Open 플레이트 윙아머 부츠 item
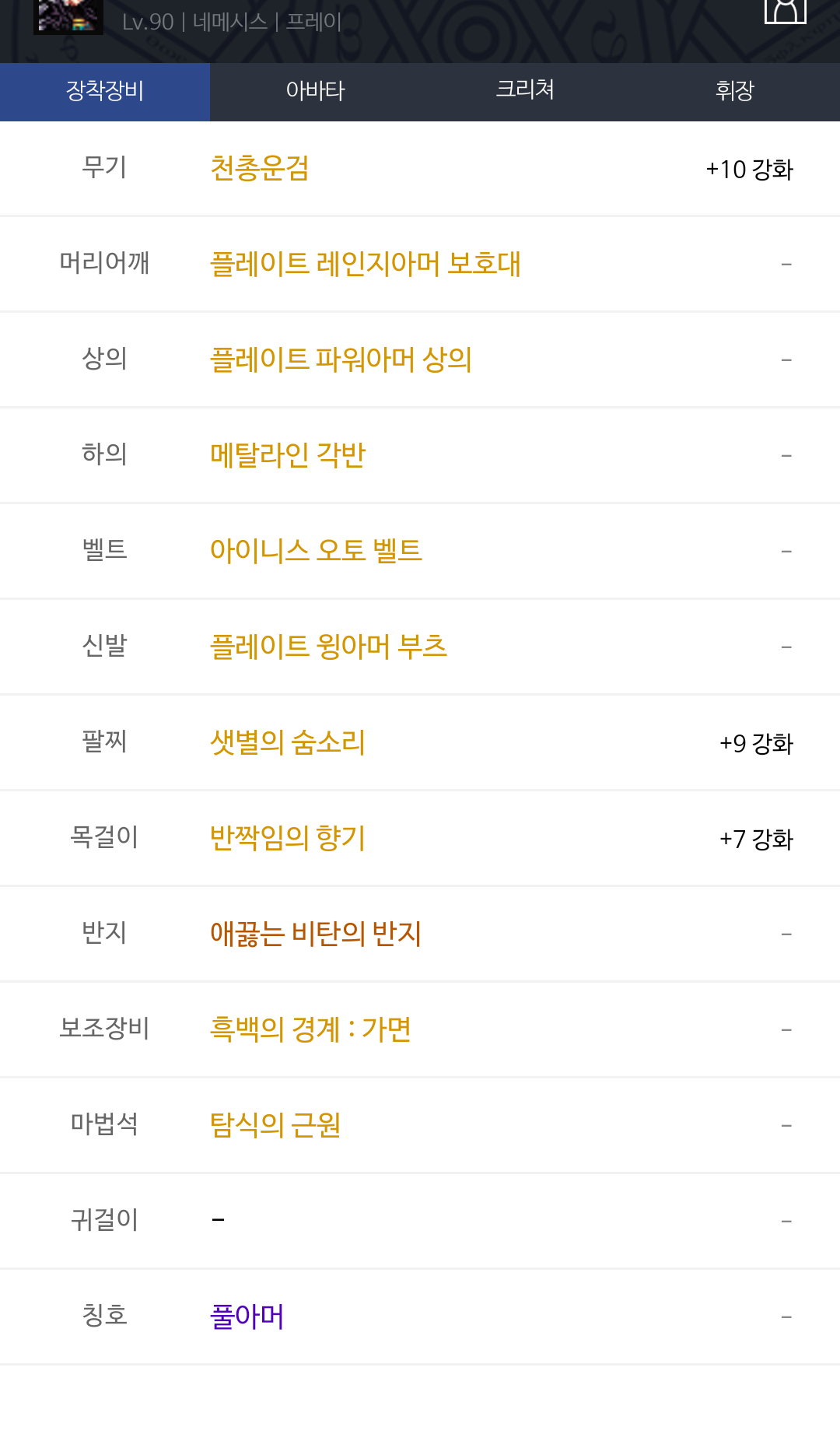Image resolution: width=840 pixels, height=1434 pixels. (x=328, y=647)
